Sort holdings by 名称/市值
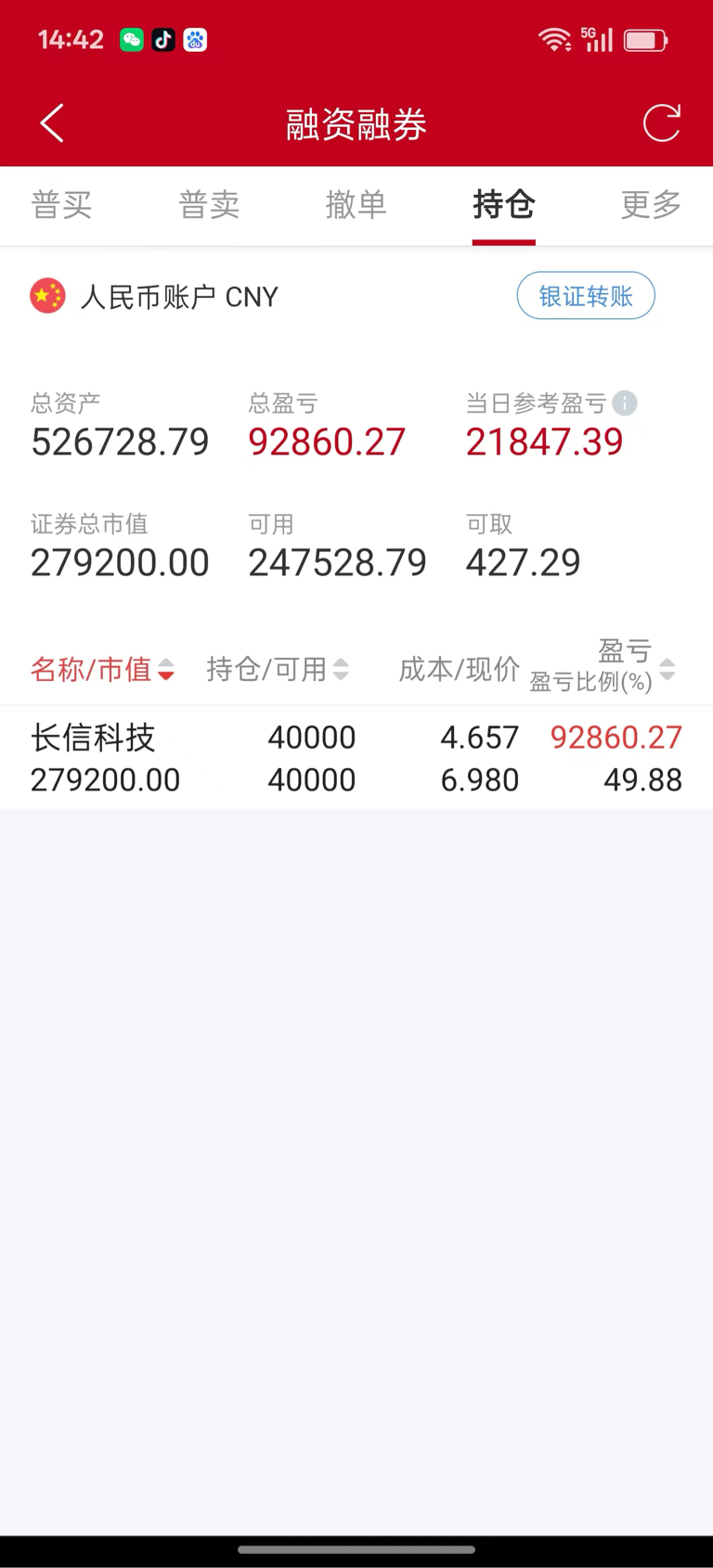Screen dimensions: 713x1568 102,669
